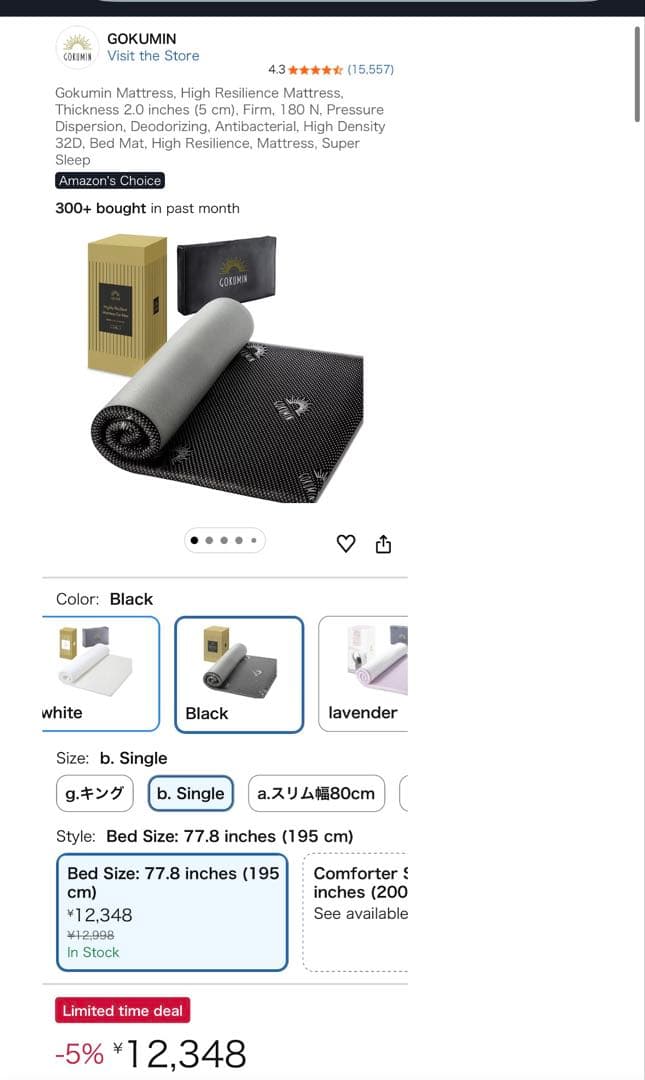This screenshot has width=645, height=1080.
Task: Select size a.スリム幅80cm
Action: tap(316, 794)
